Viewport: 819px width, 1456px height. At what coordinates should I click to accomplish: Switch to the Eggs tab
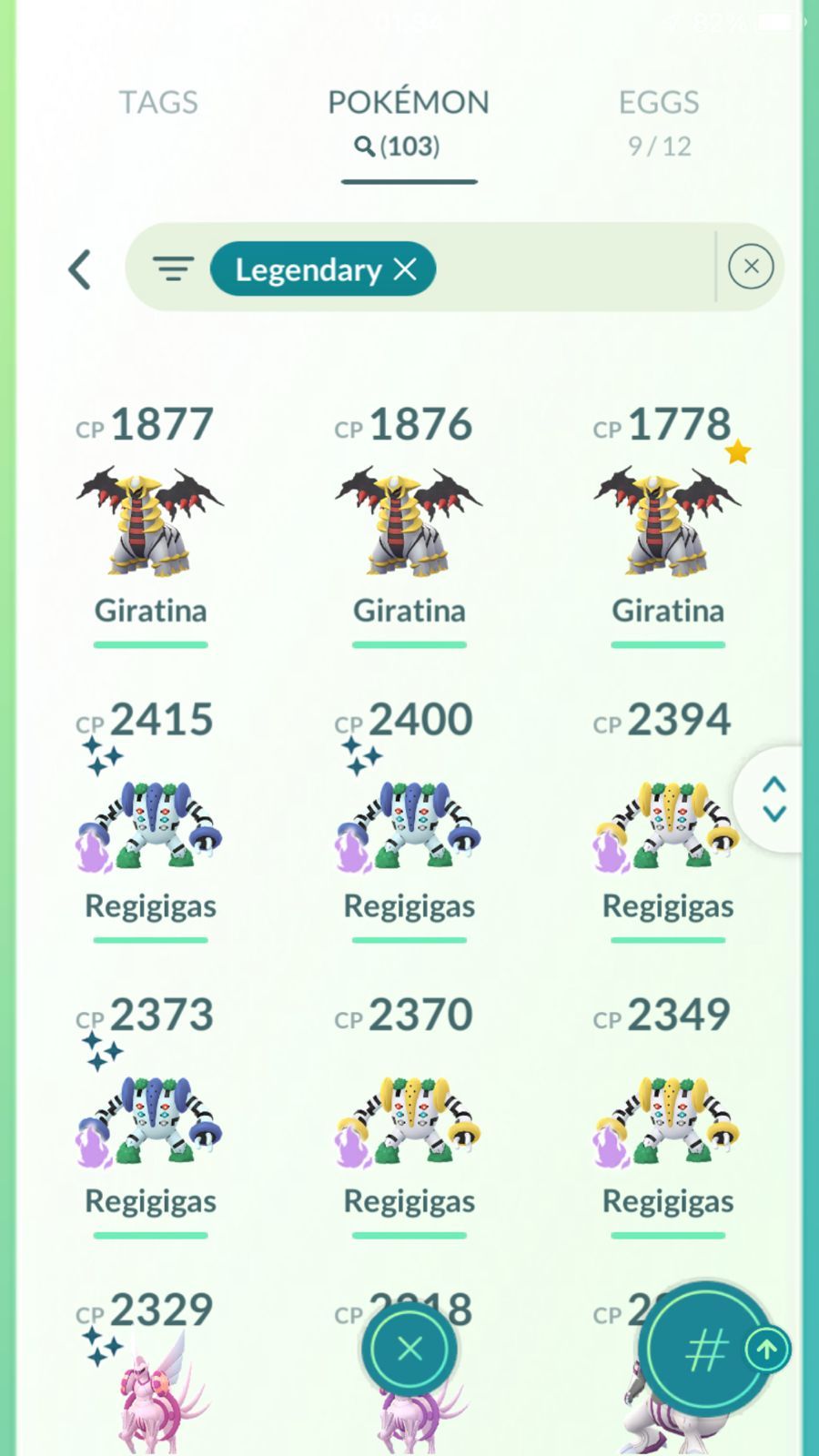659,120
